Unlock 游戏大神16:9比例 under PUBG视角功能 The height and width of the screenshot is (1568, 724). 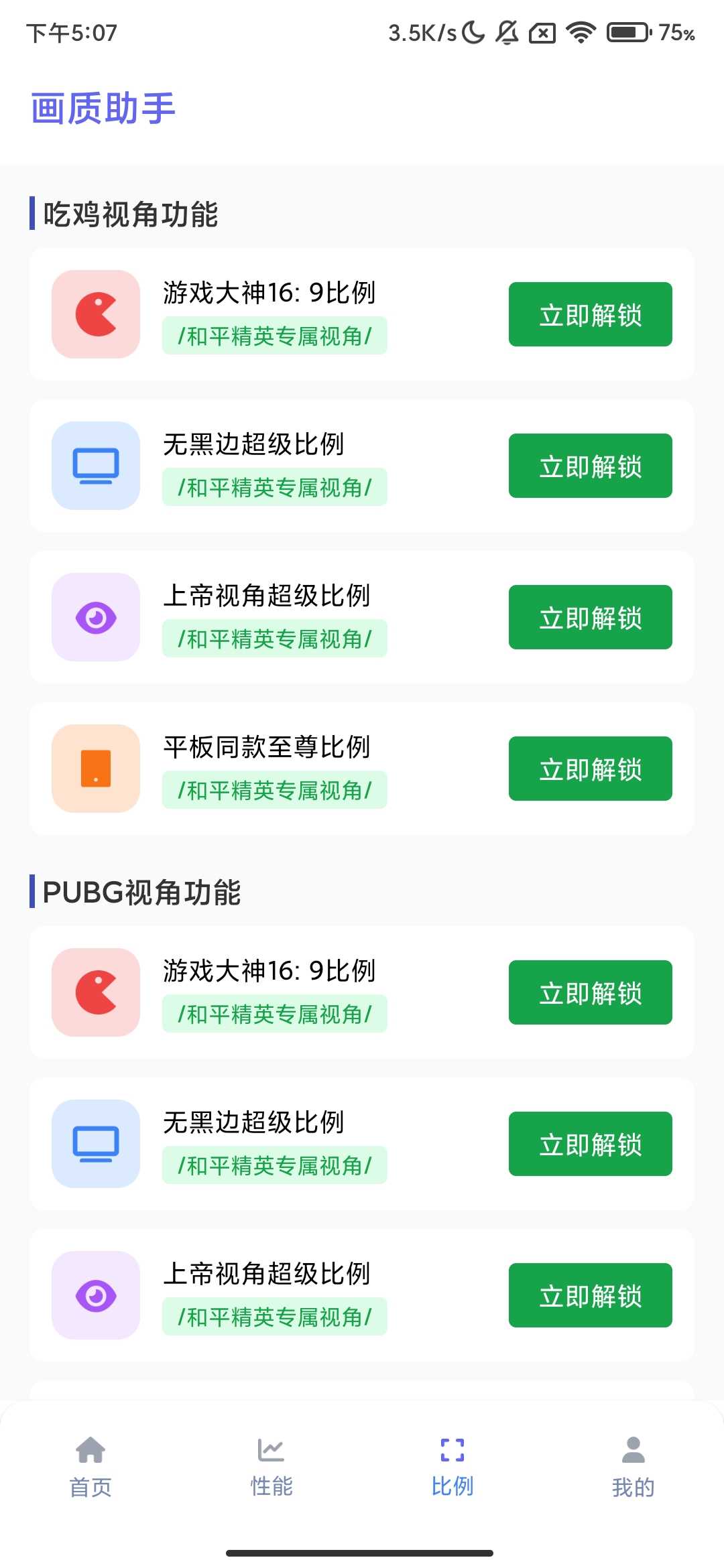point(590,992)
